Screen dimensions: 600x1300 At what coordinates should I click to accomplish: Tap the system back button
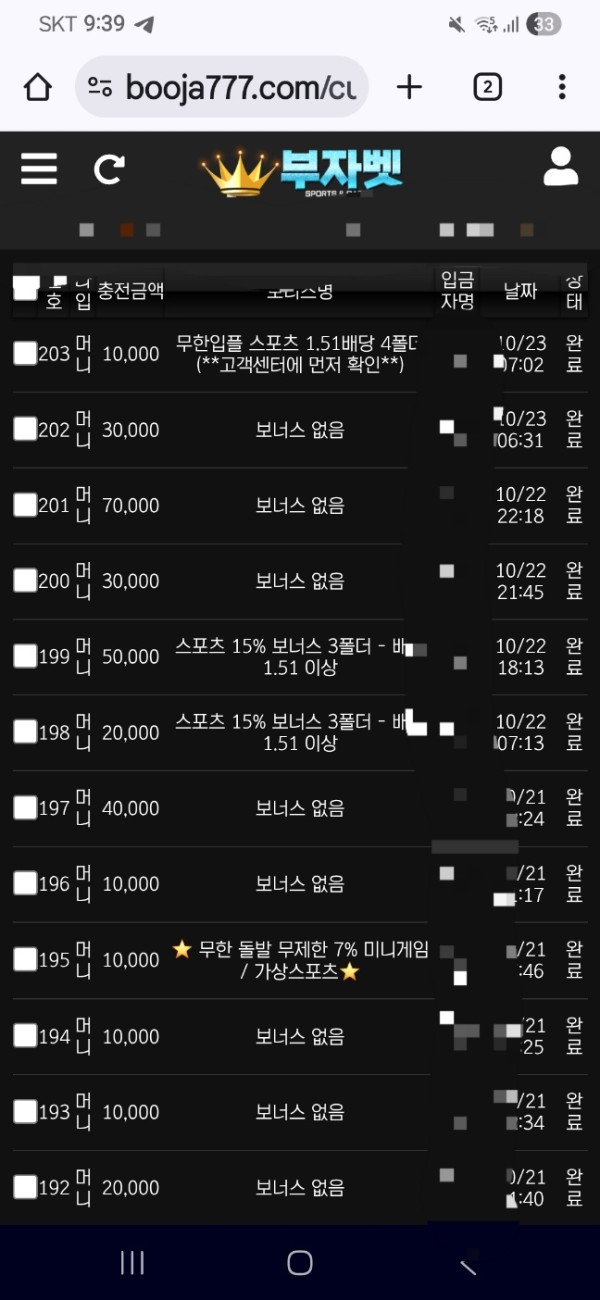click(467, 1263)
